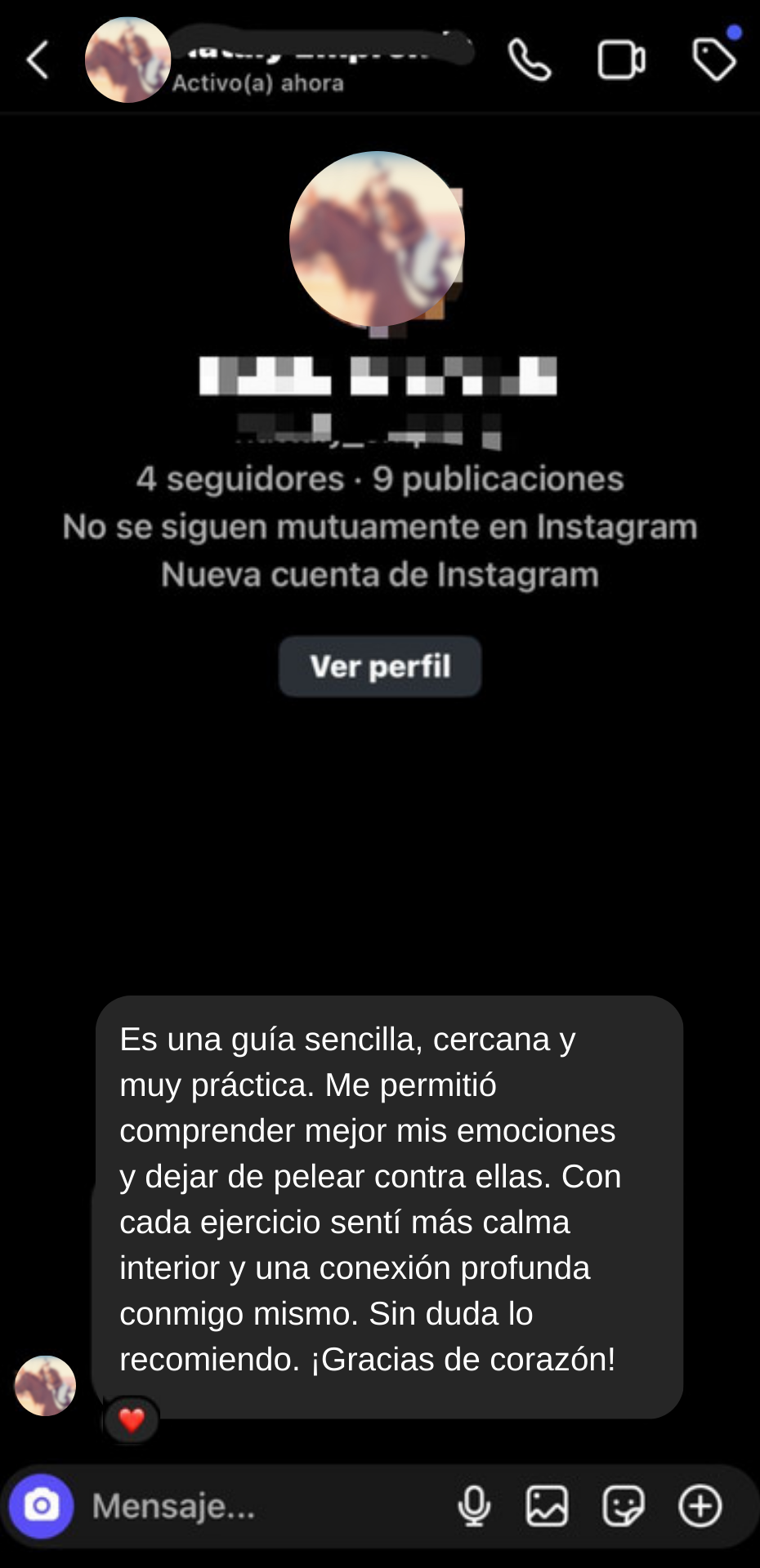Open the sticker picker
Viewport: 760px width, 1568px height.
[623, 1506]
